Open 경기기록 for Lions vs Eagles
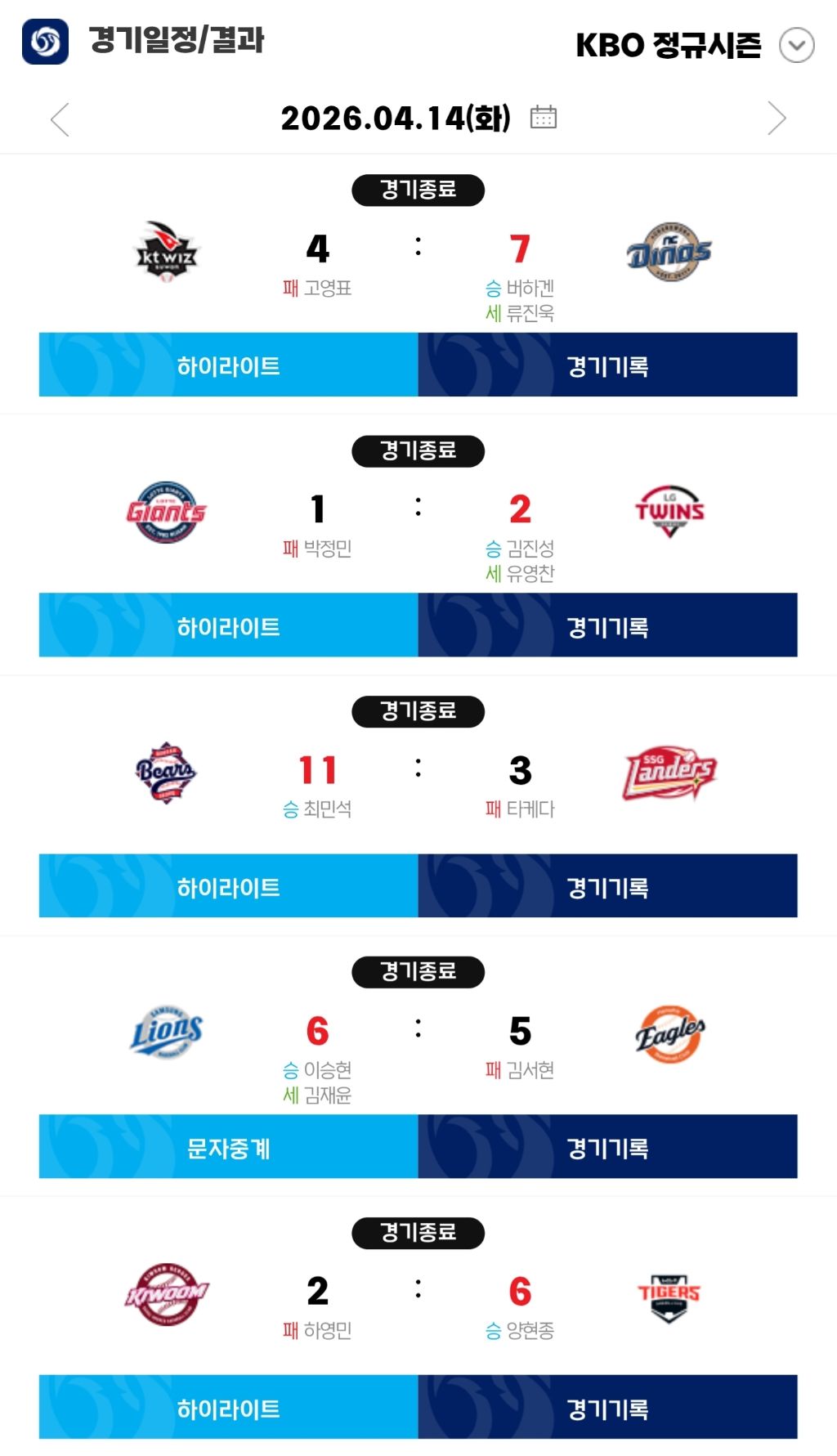The width and height of the screenshot is (837, 1456). coord(608,1147)
